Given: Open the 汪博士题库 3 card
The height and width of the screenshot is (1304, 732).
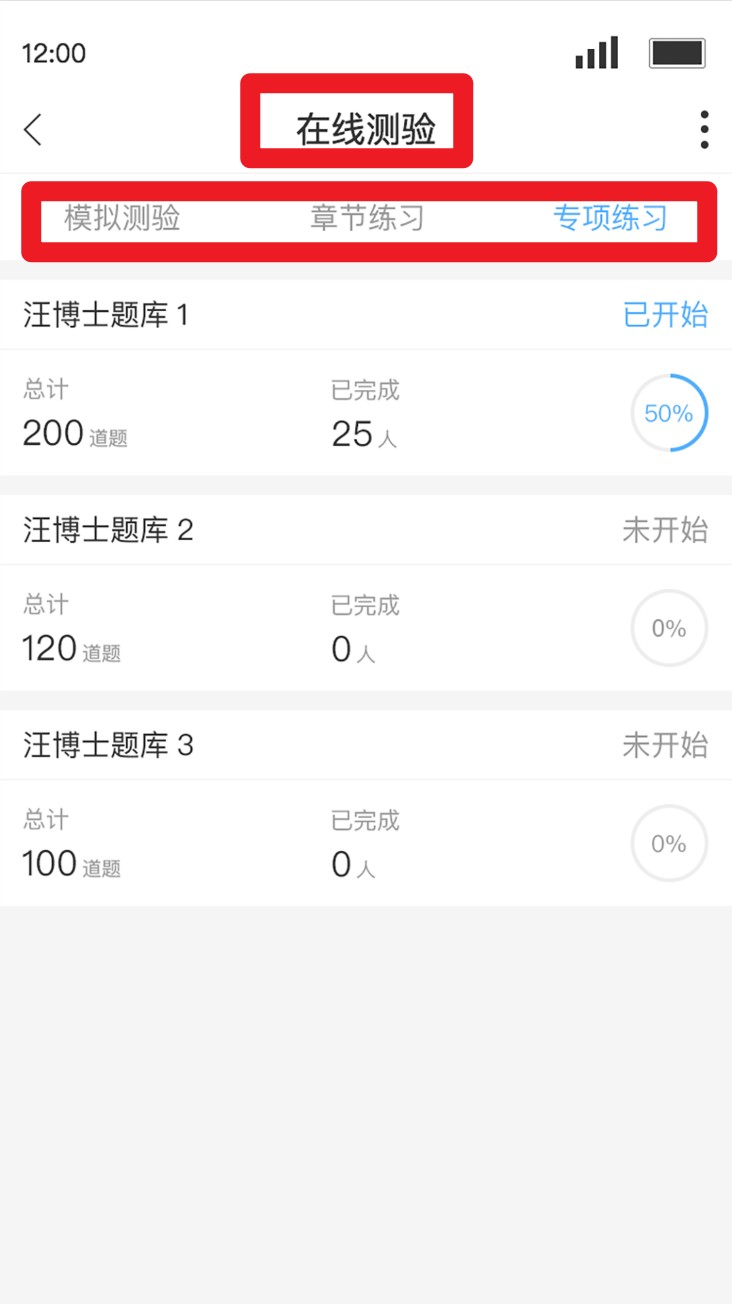Looking at the screenshot, I should pos(366,808).
